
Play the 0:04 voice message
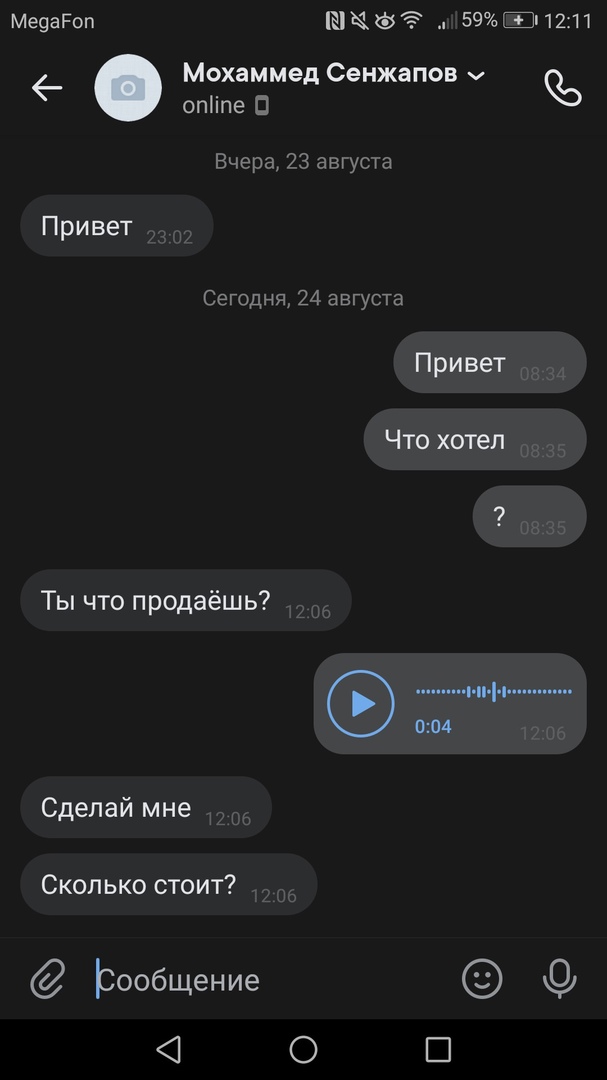(361, 704)
